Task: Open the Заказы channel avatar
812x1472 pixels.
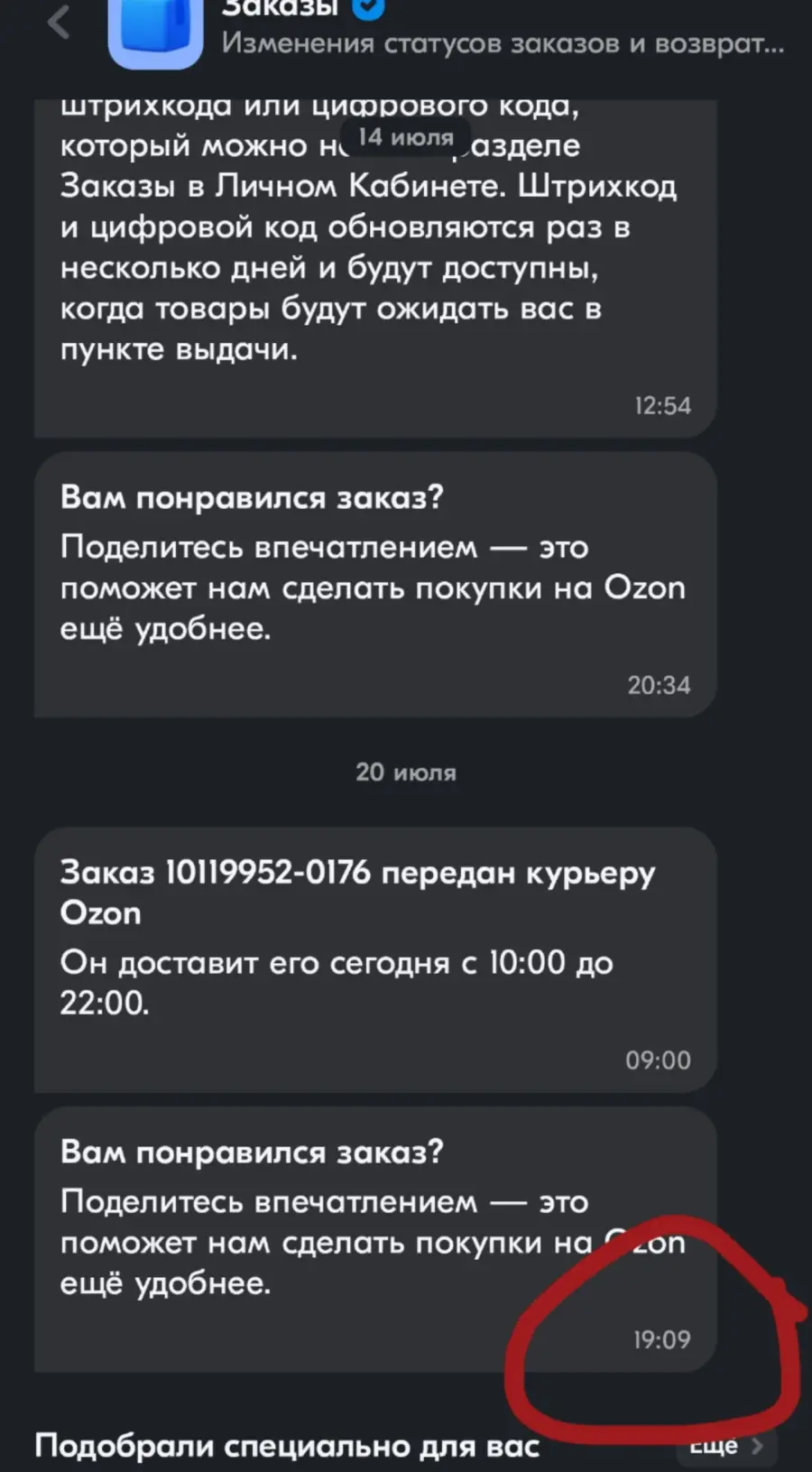Action: click(x=155, y=32)
